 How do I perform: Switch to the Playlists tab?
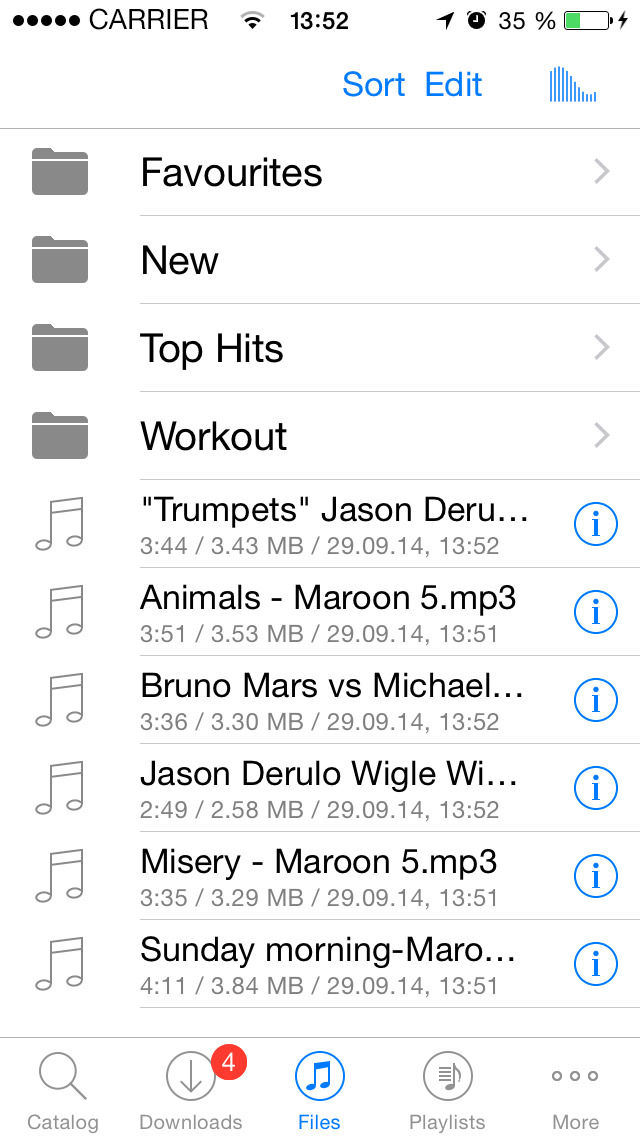coord(447,1092)
